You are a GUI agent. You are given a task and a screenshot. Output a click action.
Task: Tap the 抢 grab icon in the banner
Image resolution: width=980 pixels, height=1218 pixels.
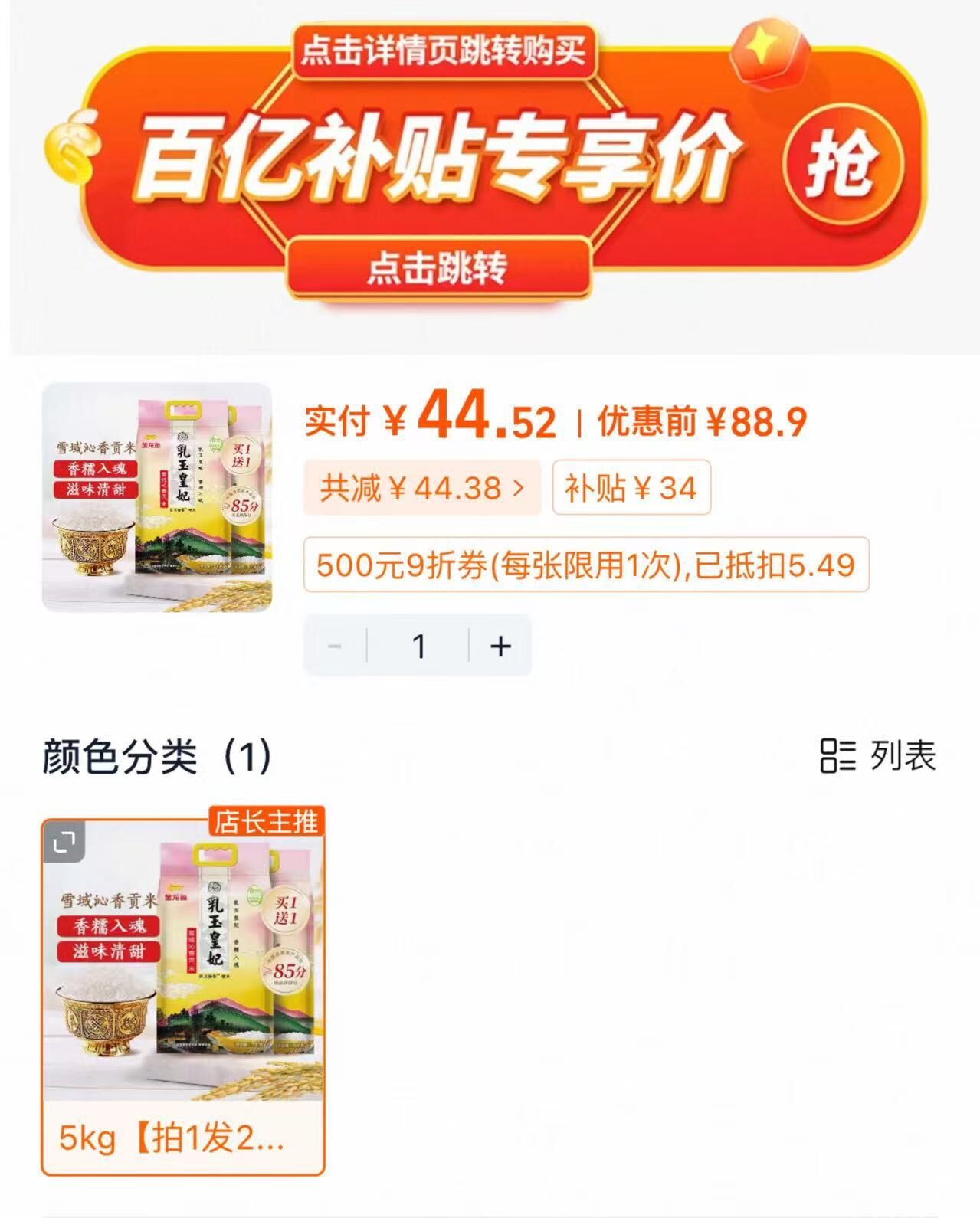(x=844, y=165)
